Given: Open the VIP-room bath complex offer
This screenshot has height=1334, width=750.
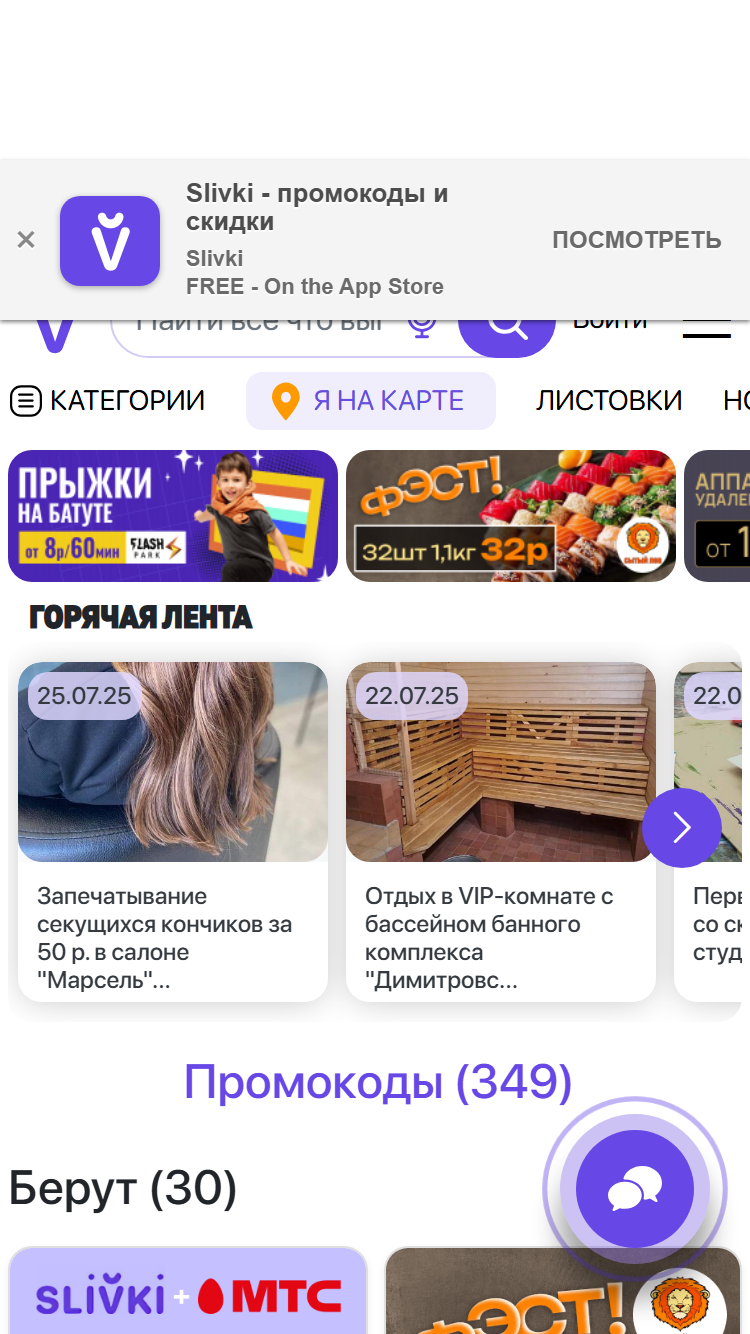Looking at the screenshot, I should [501, 832].
